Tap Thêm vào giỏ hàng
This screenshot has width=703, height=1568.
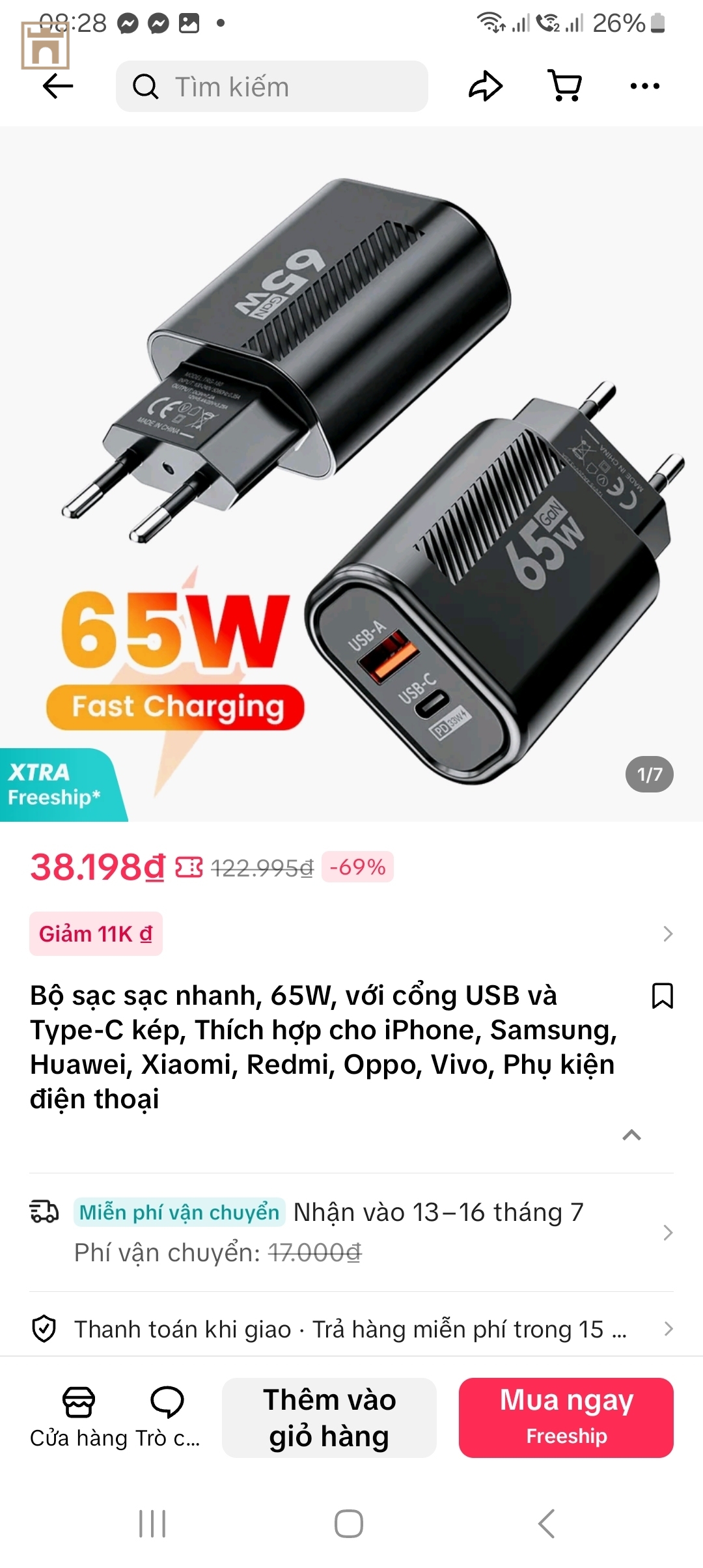[329, 1418]
